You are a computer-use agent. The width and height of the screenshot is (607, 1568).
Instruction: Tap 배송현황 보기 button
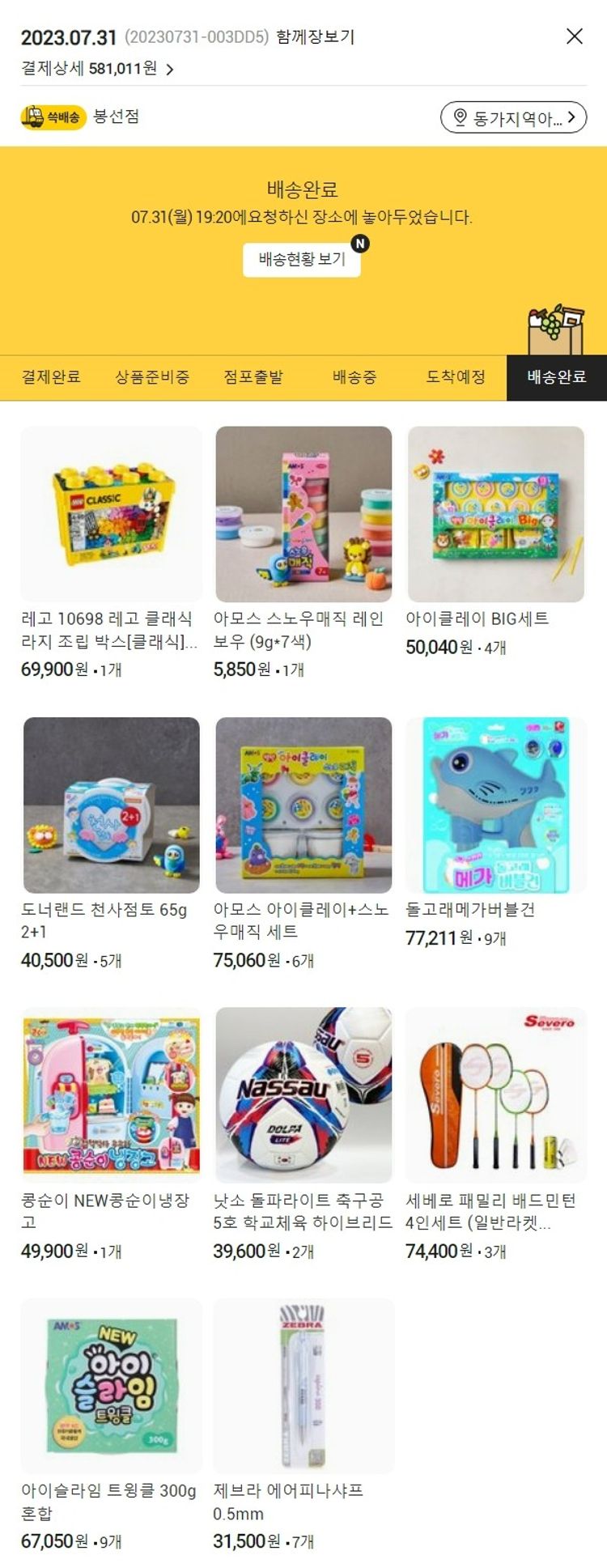pos(301,259)
